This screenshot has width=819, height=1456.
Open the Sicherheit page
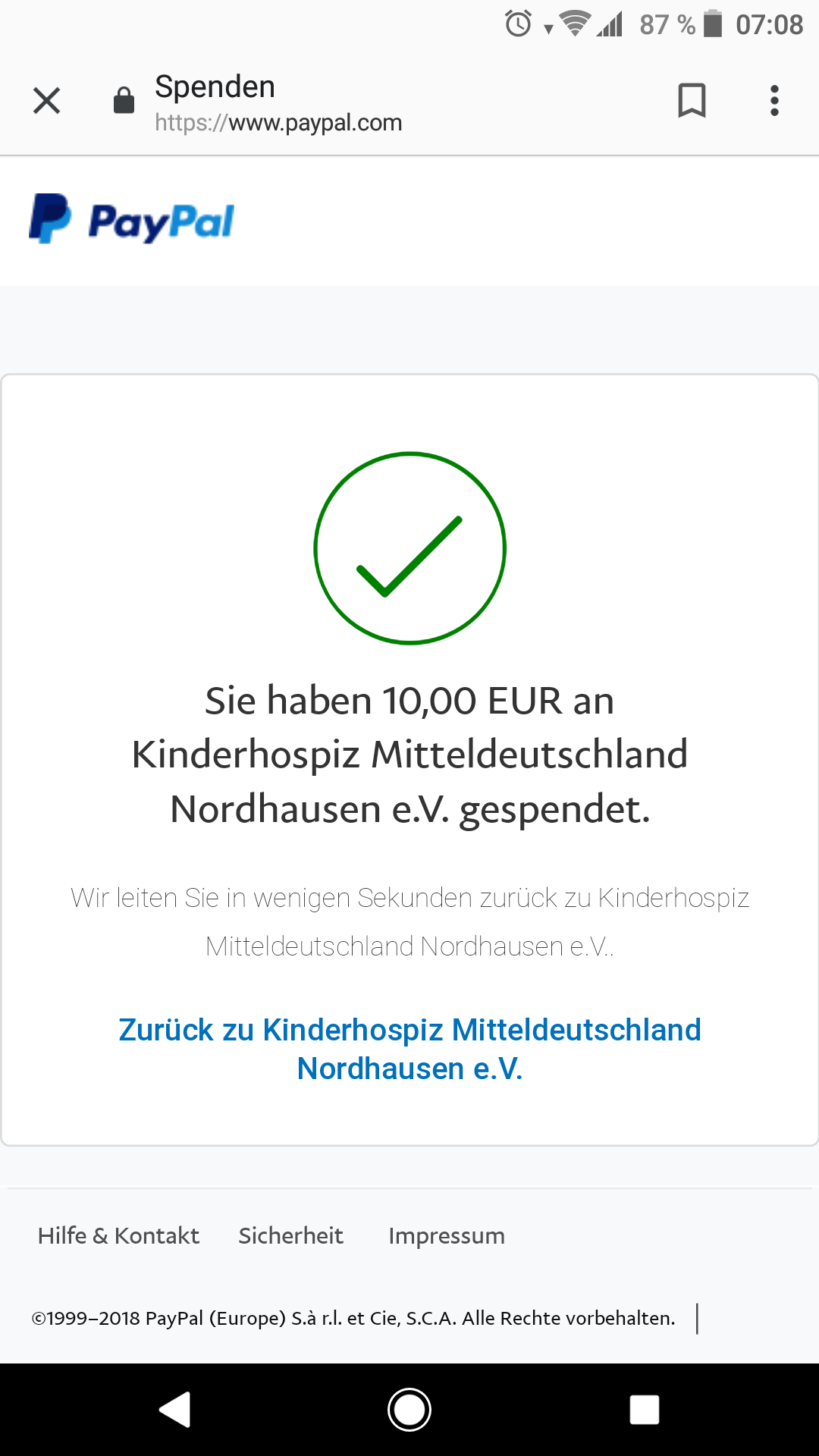point(290,1235)
